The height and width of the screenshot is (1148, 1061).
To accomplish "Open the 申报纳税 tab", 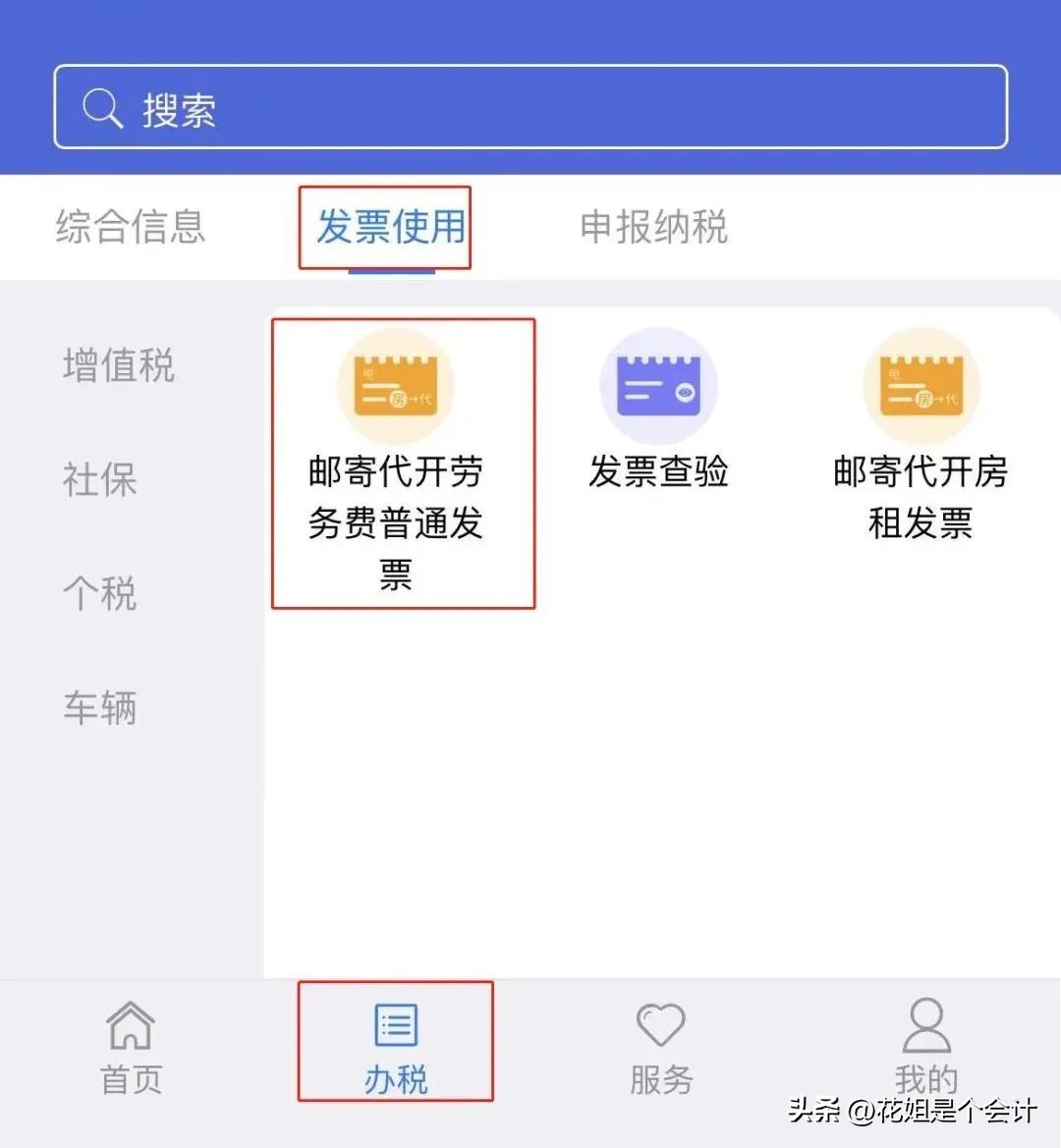I will 653,226.
